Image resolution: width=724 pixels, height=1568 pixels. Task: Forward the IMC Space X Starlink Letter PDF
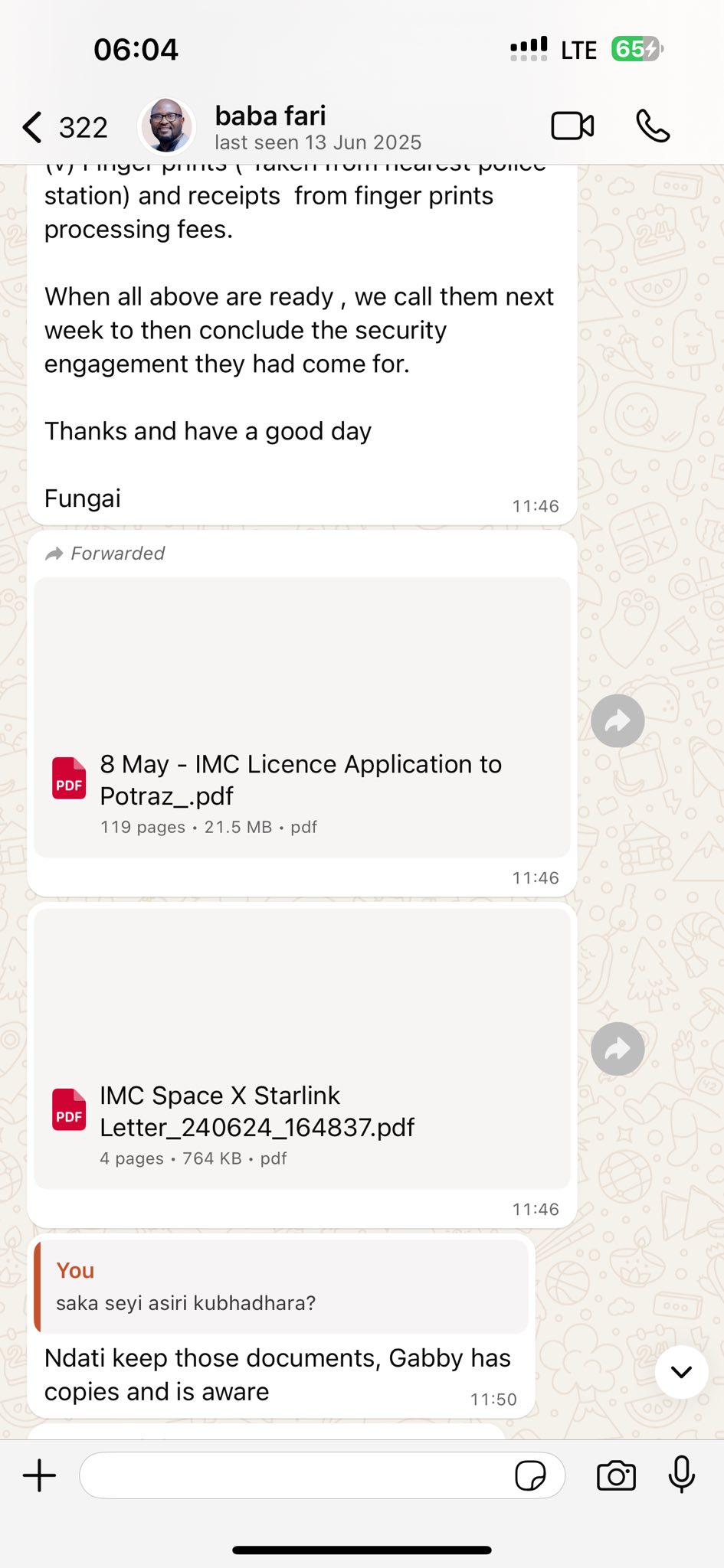618,1049
